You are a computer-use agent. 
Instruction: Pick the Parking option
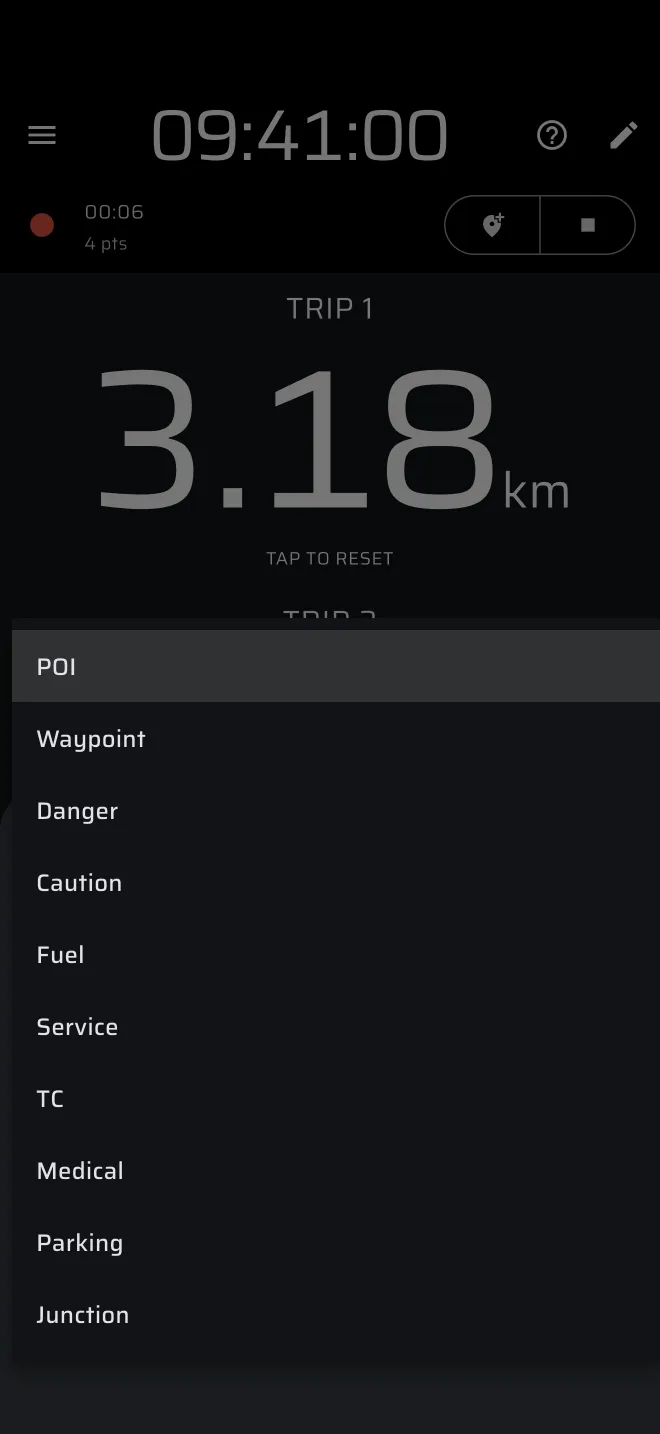point(336,1242)
